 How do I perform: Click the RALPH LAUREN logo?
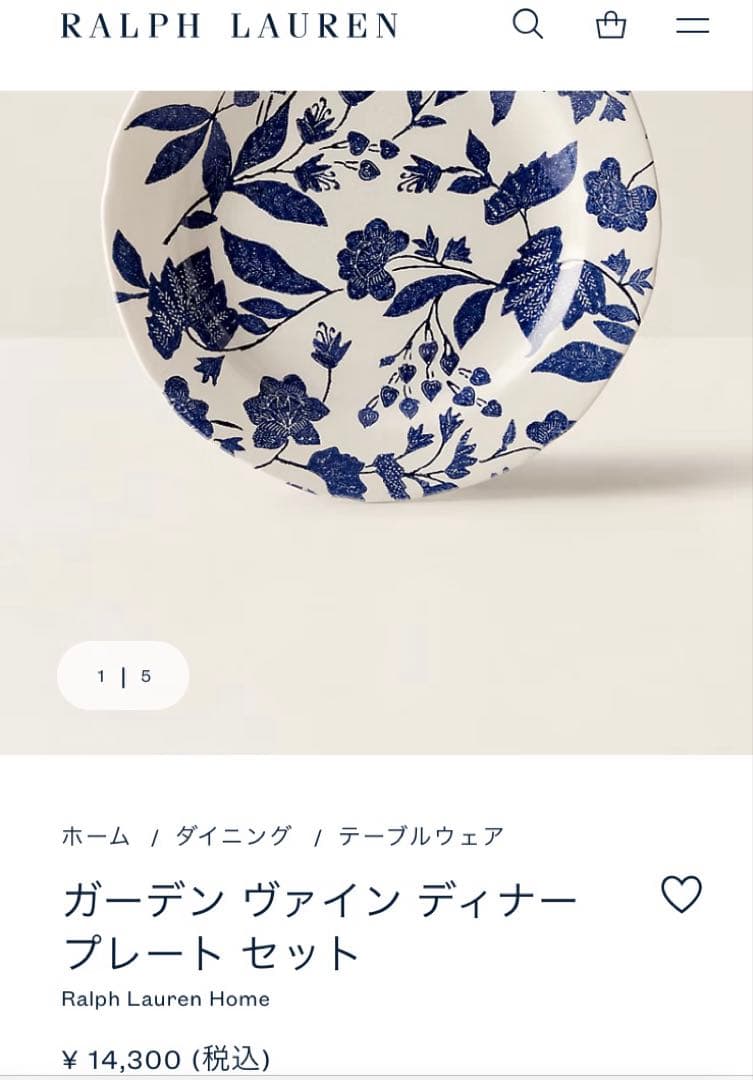(x=227, y=25)
